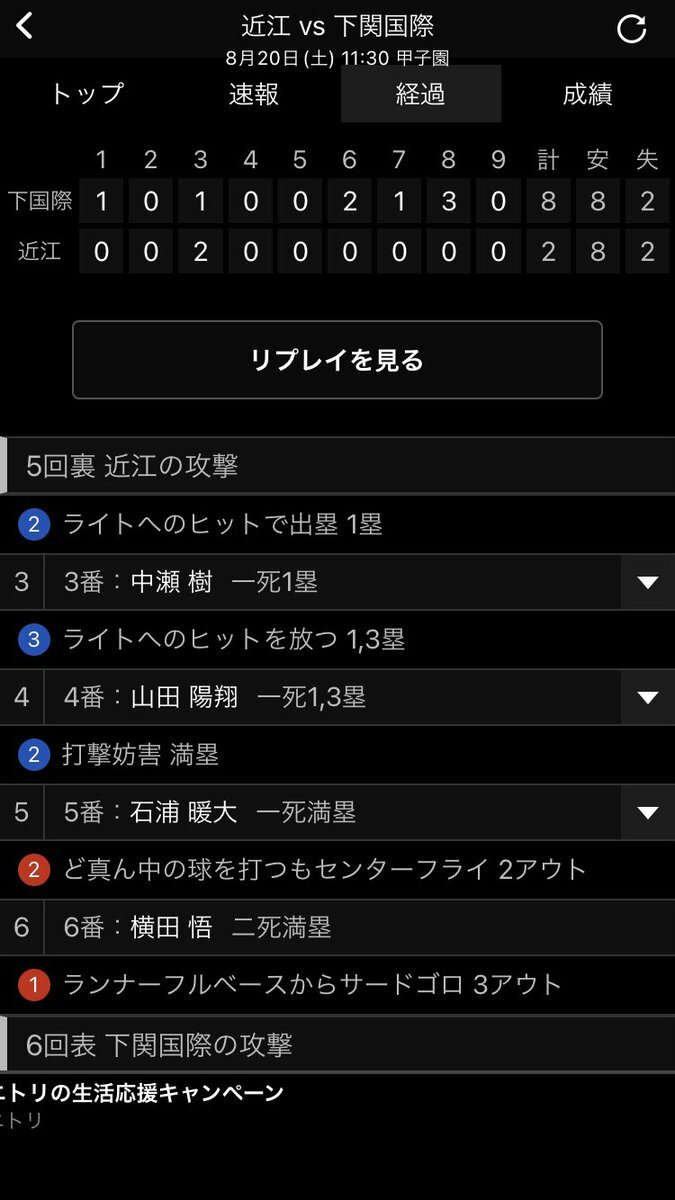Open the 成績 tab
675x1200 pixels.
[x=588, y=94]
